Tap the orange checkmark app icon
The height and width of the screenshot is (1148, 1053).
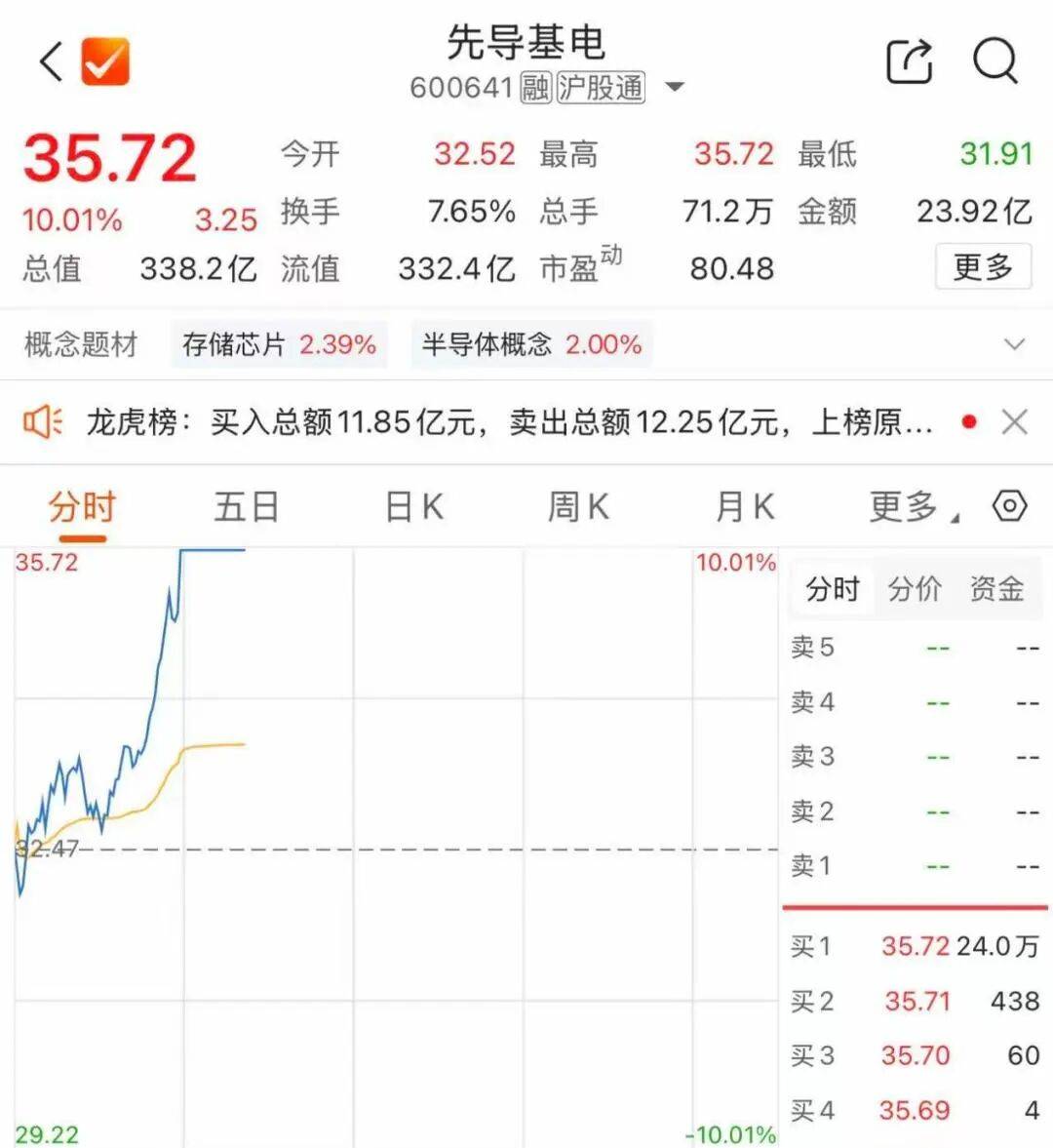click(x=105, y=61)
